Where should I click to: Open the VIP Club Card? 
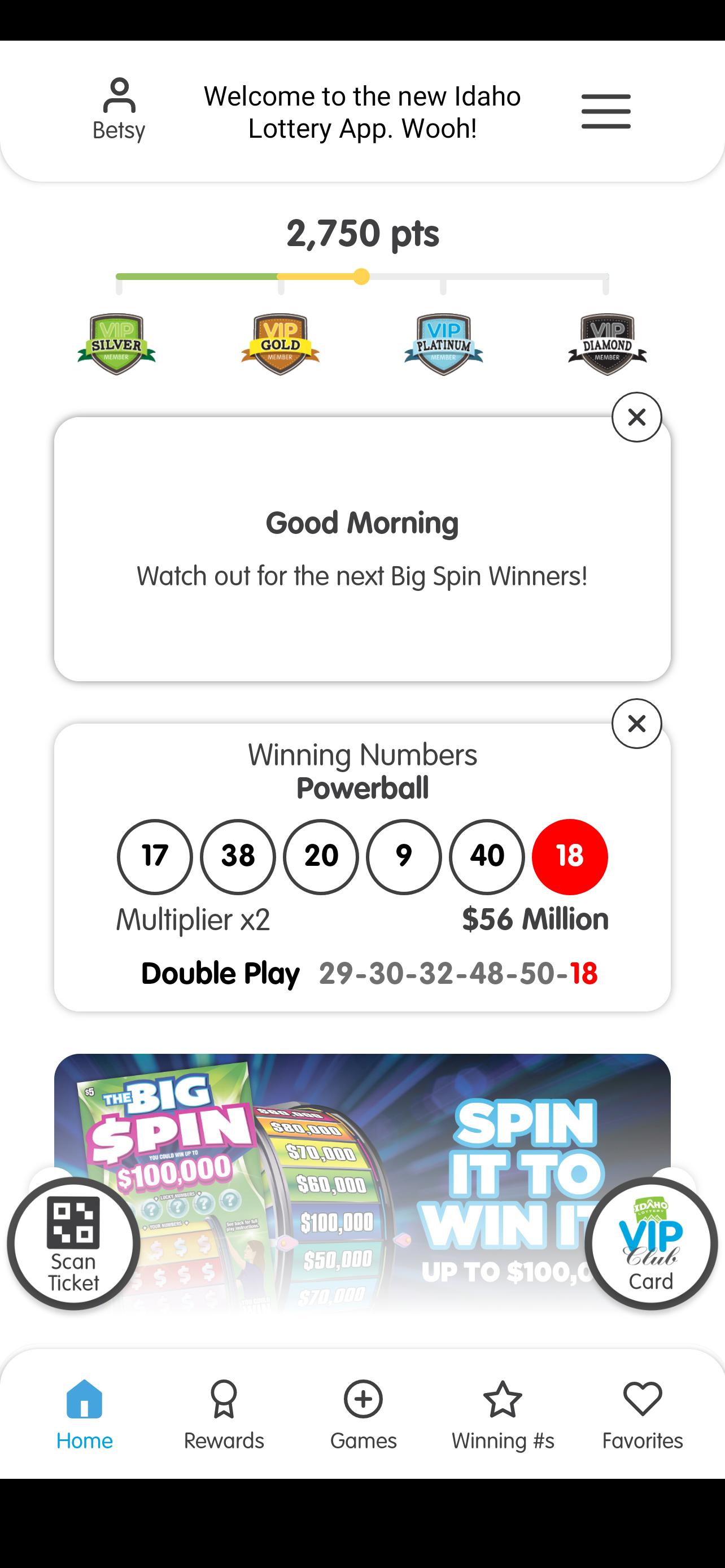(650, 1243)
